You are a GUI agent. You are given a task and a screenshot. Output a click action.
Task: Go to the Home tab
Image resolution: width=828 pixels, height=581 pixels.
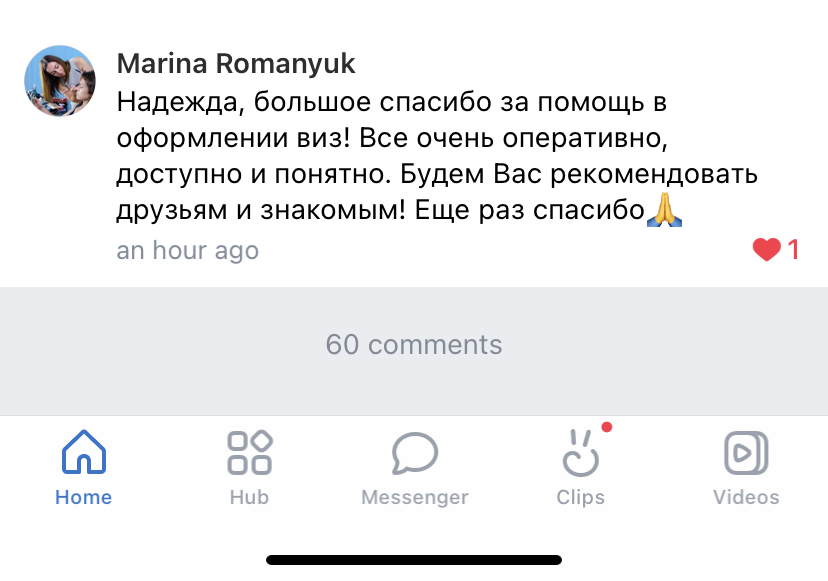[84, 467]
